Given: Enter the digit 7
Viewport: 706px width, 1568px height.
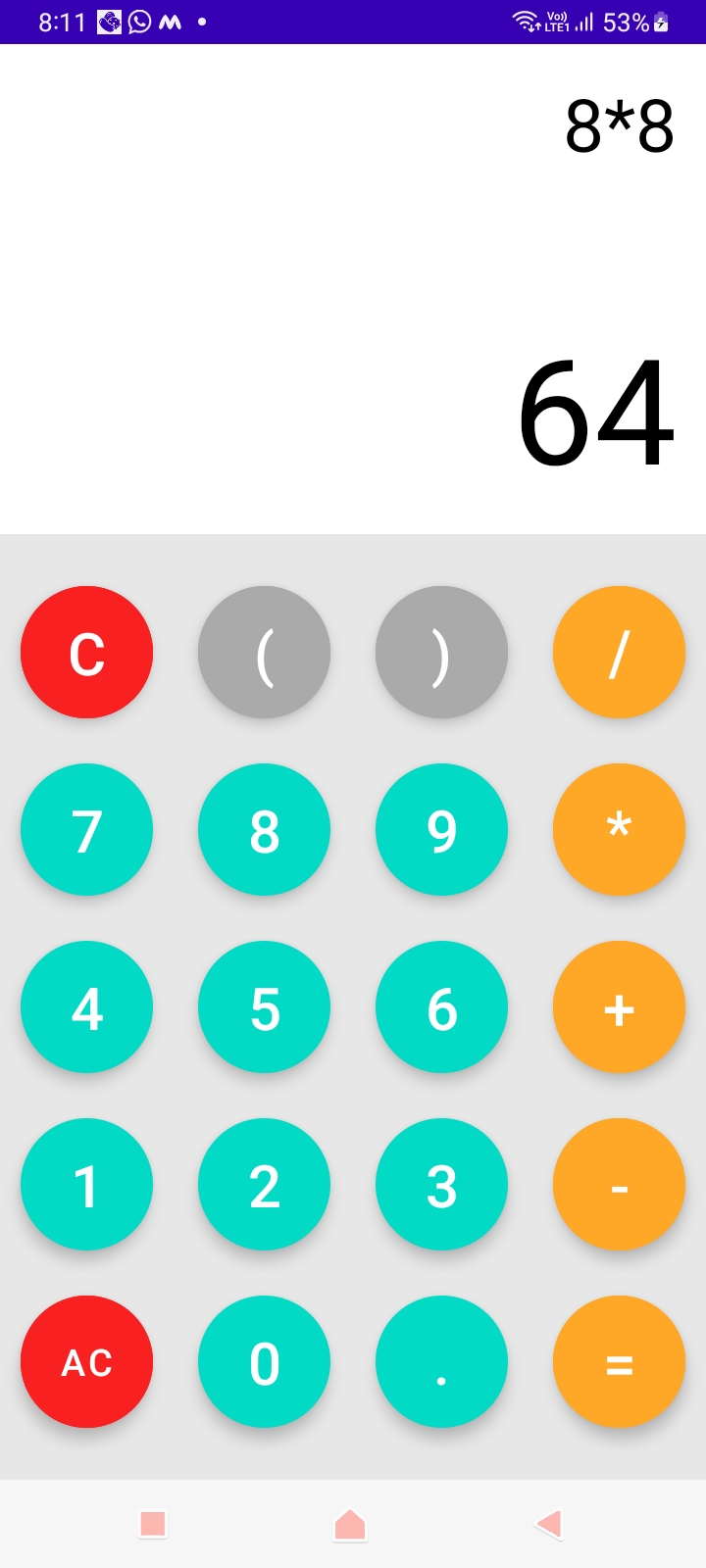Looking at the screenshot, I should (87, 829).
